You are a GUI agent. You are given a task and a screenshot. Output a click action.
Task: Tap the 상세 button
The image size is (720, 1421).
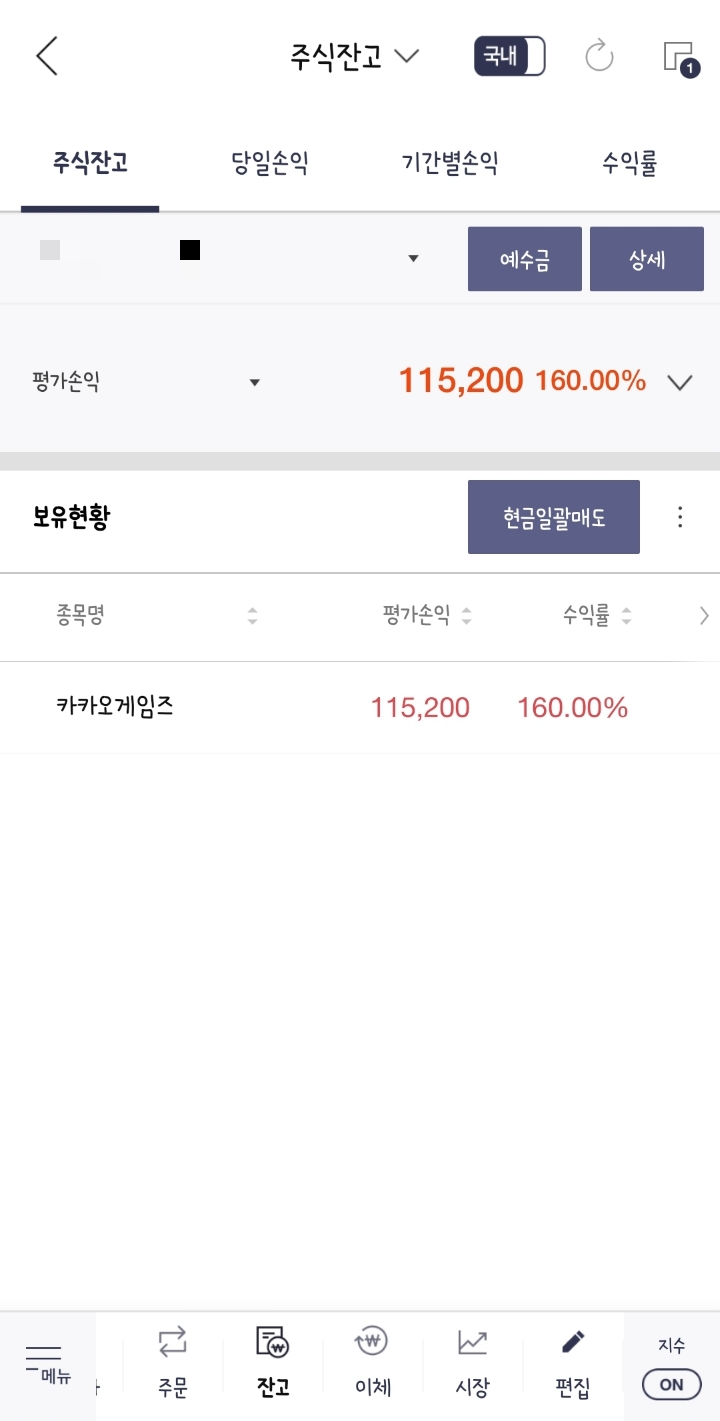pos(647,259)
